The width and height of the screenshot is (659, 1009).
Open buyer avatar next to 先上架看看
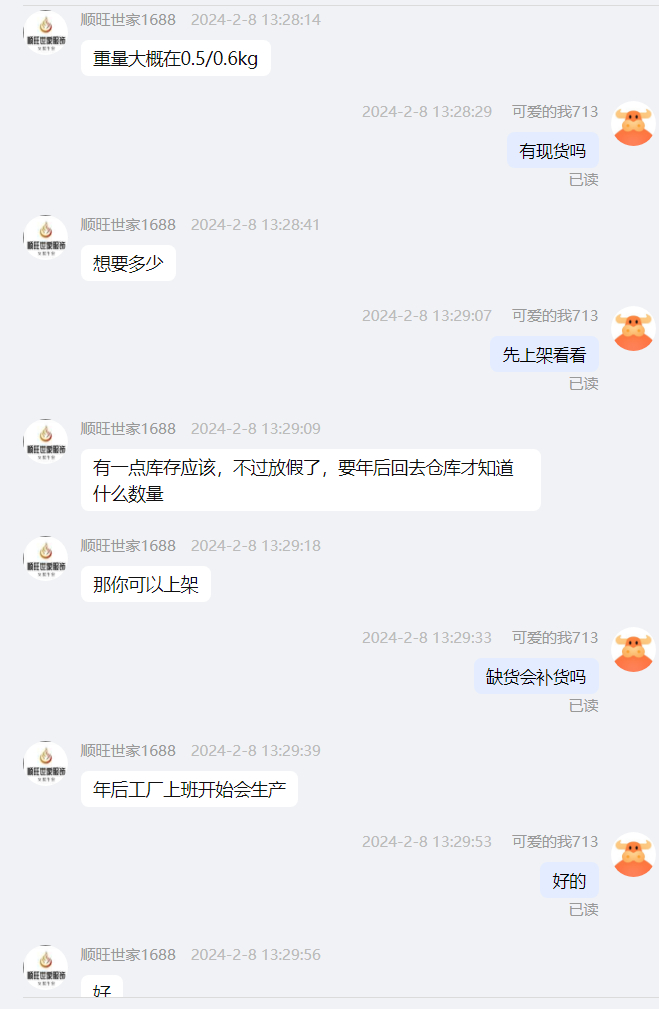click(x=633, y=329)
